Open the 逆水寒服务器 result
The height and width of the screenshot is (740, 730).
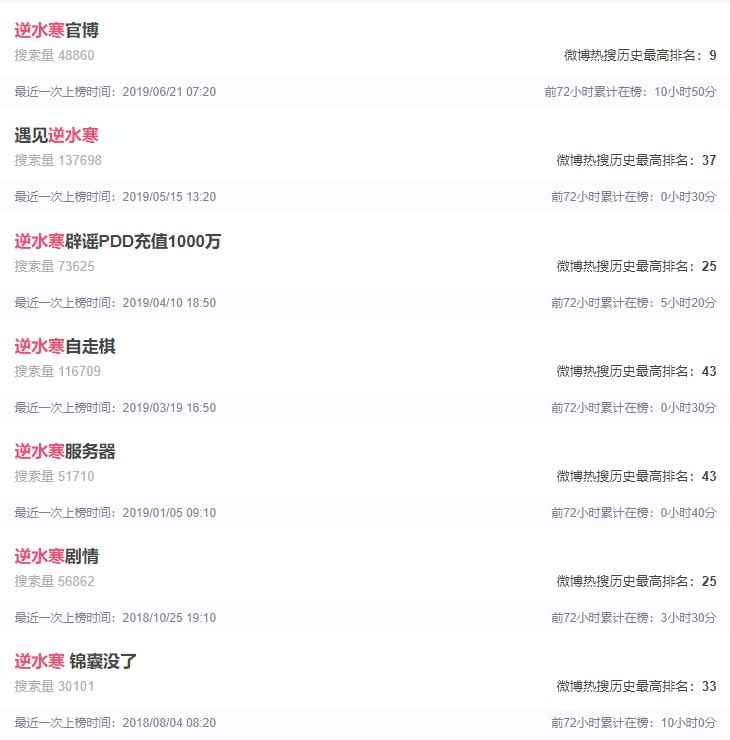[65, 451]
